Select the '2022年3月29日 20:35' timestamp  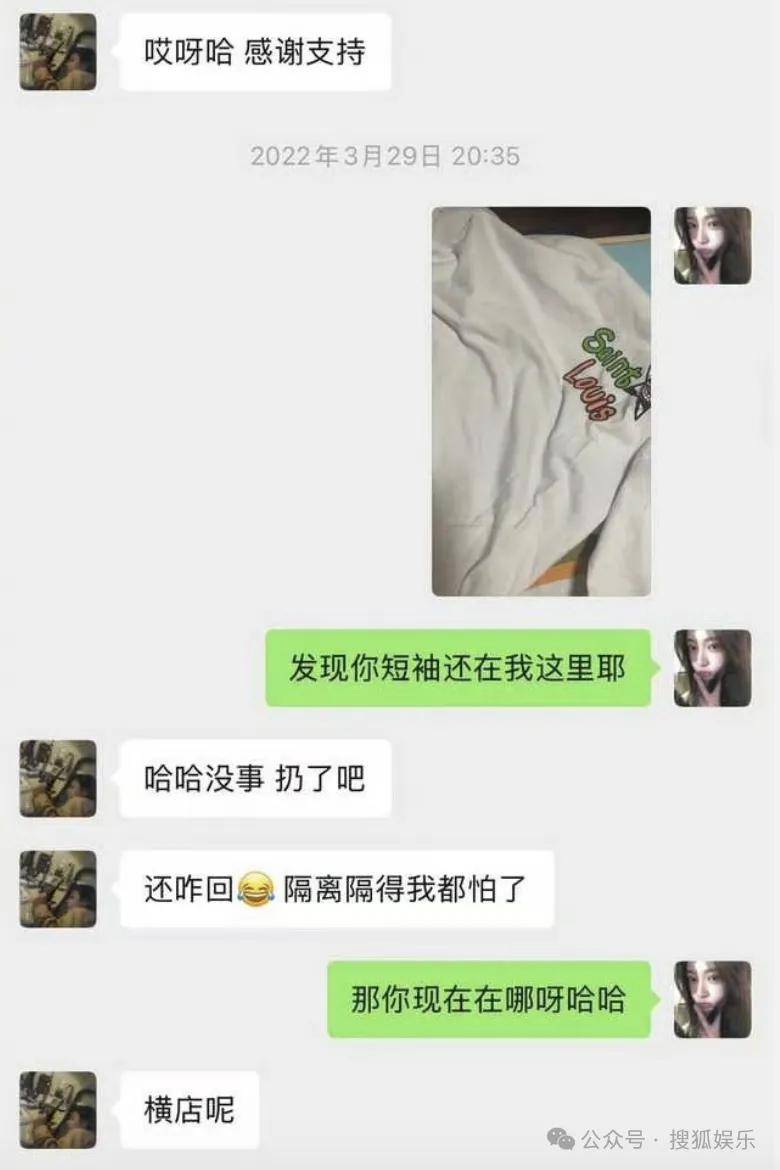pyautogui.click(x=384, y=156)
